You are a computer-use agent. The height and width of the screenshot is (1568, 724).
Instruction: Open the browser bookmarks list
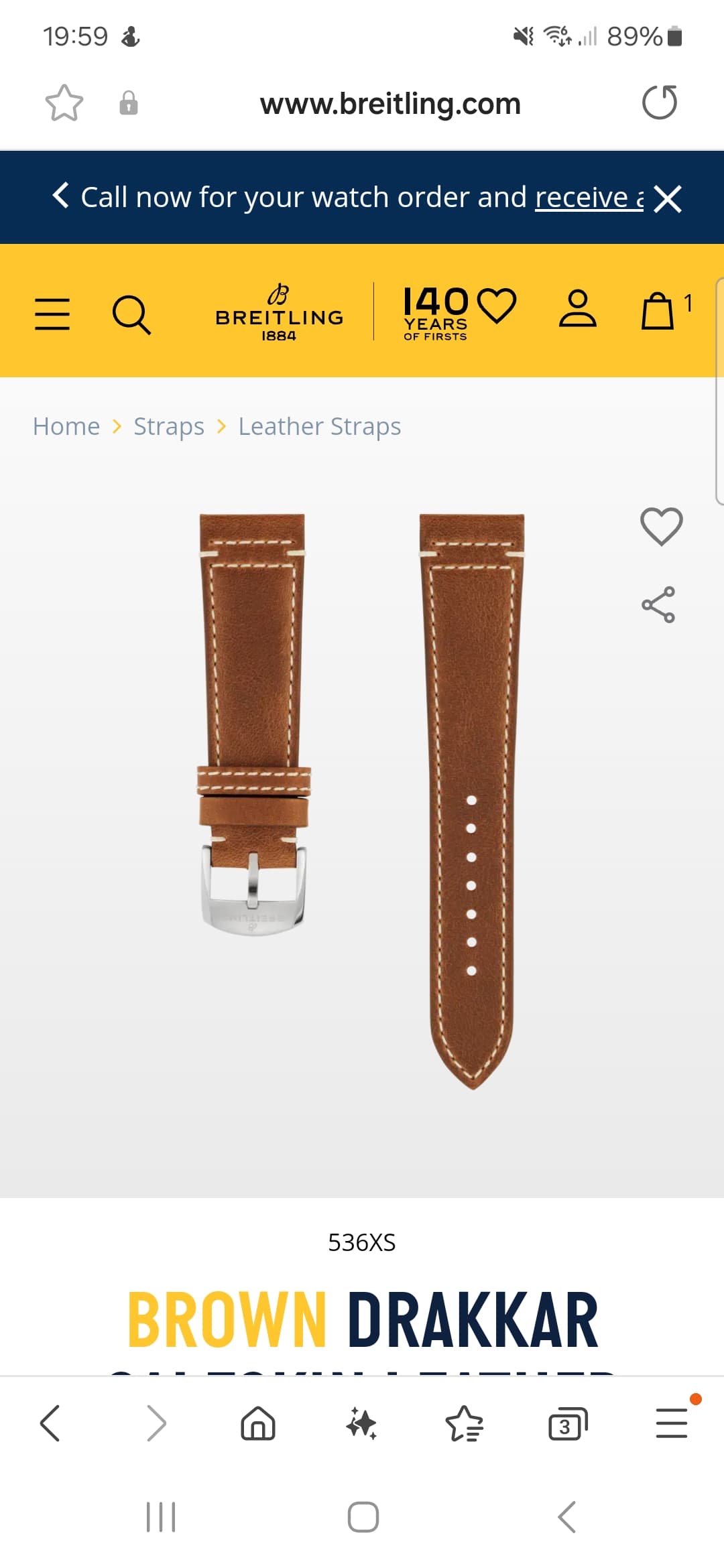(x=465, y=1423)
